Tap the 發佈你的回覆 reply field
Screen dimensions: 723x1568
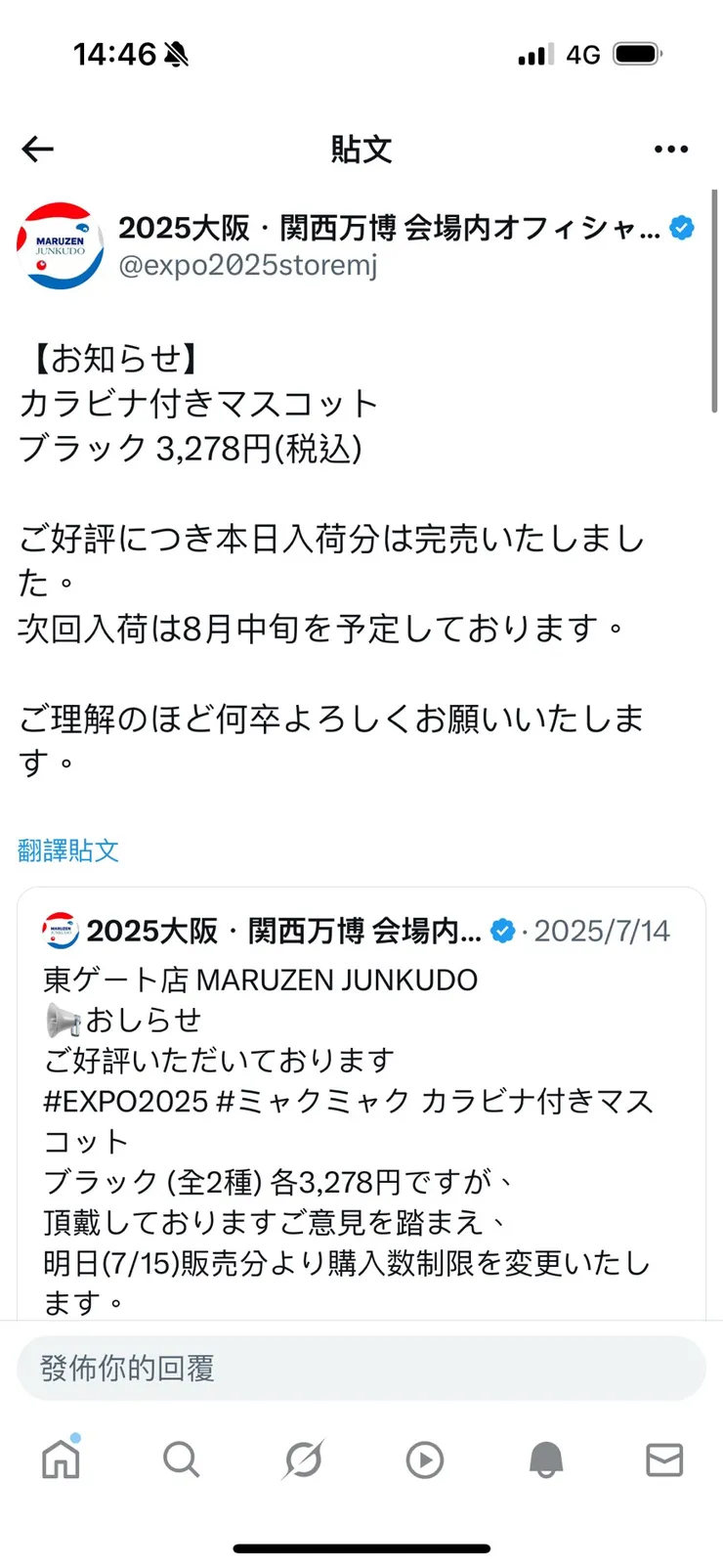[x=361, y=1368]
